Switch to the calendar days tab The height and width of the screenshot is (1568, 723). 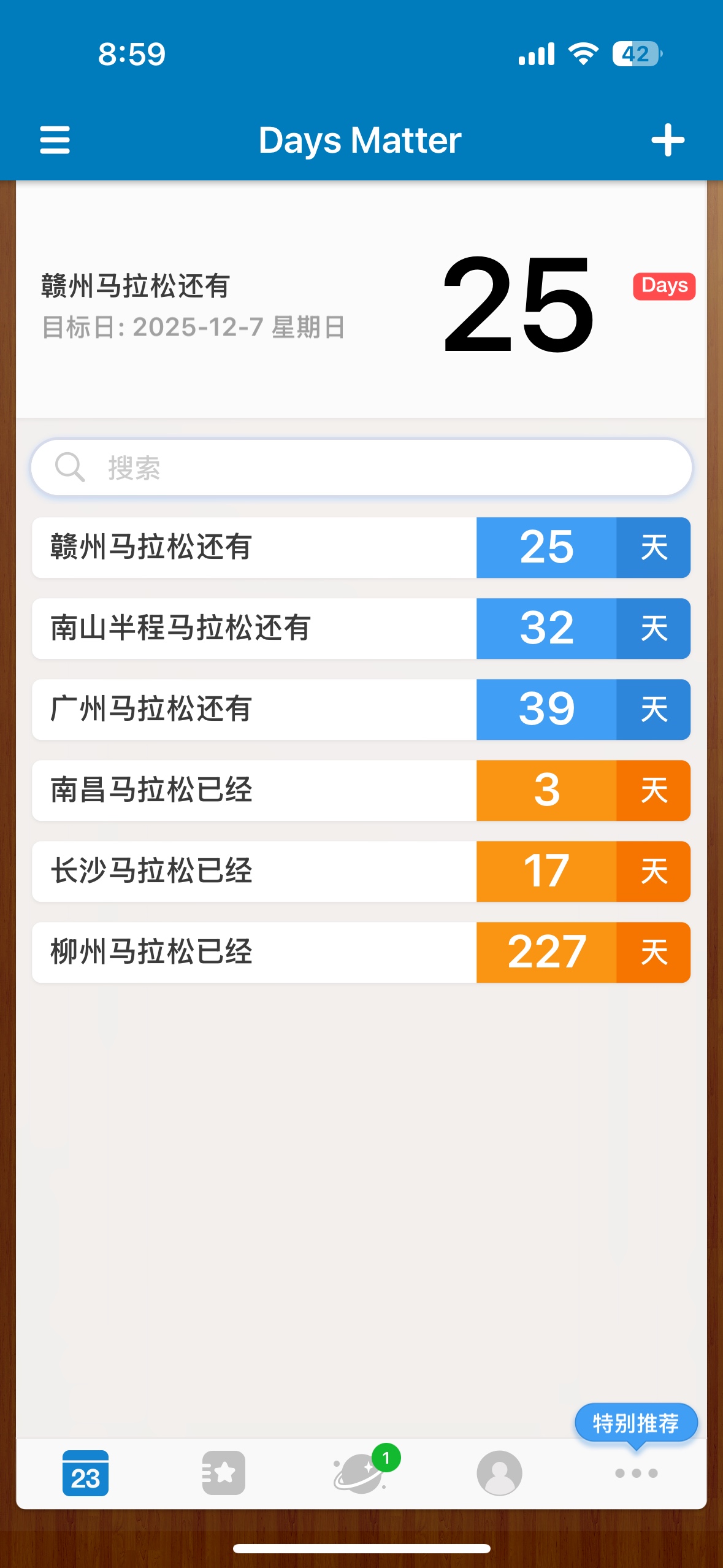point(85,1473)
